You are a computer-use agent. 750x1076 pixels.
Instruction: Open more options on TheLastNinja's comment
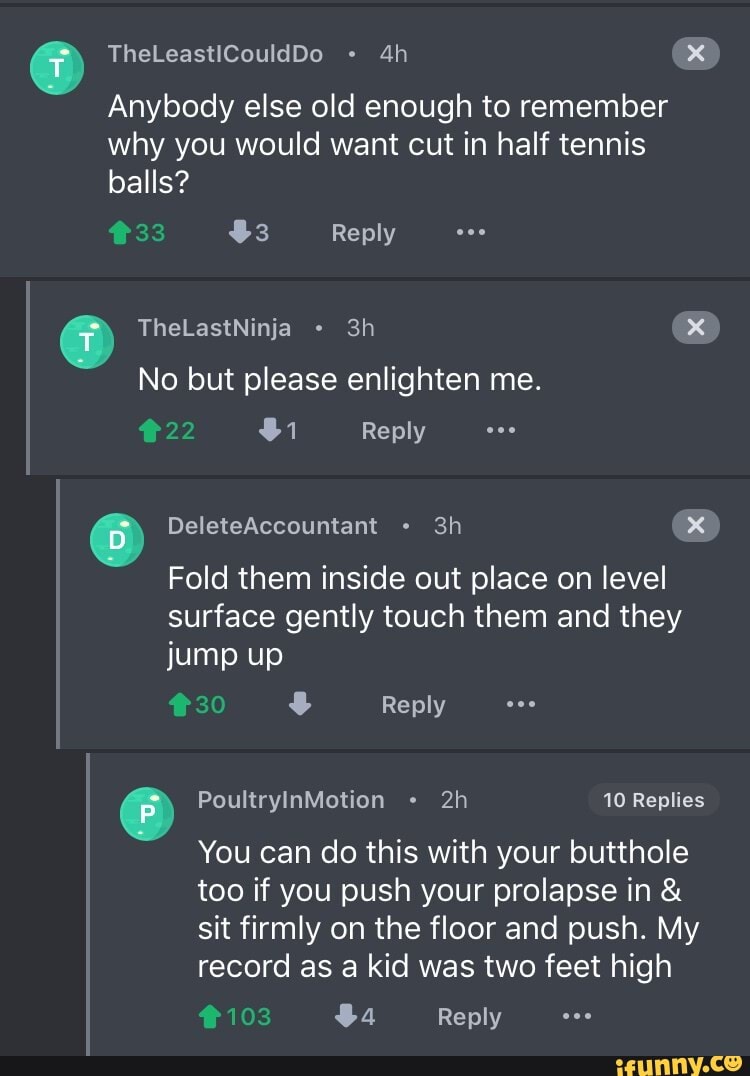click(x=500, y=430)
